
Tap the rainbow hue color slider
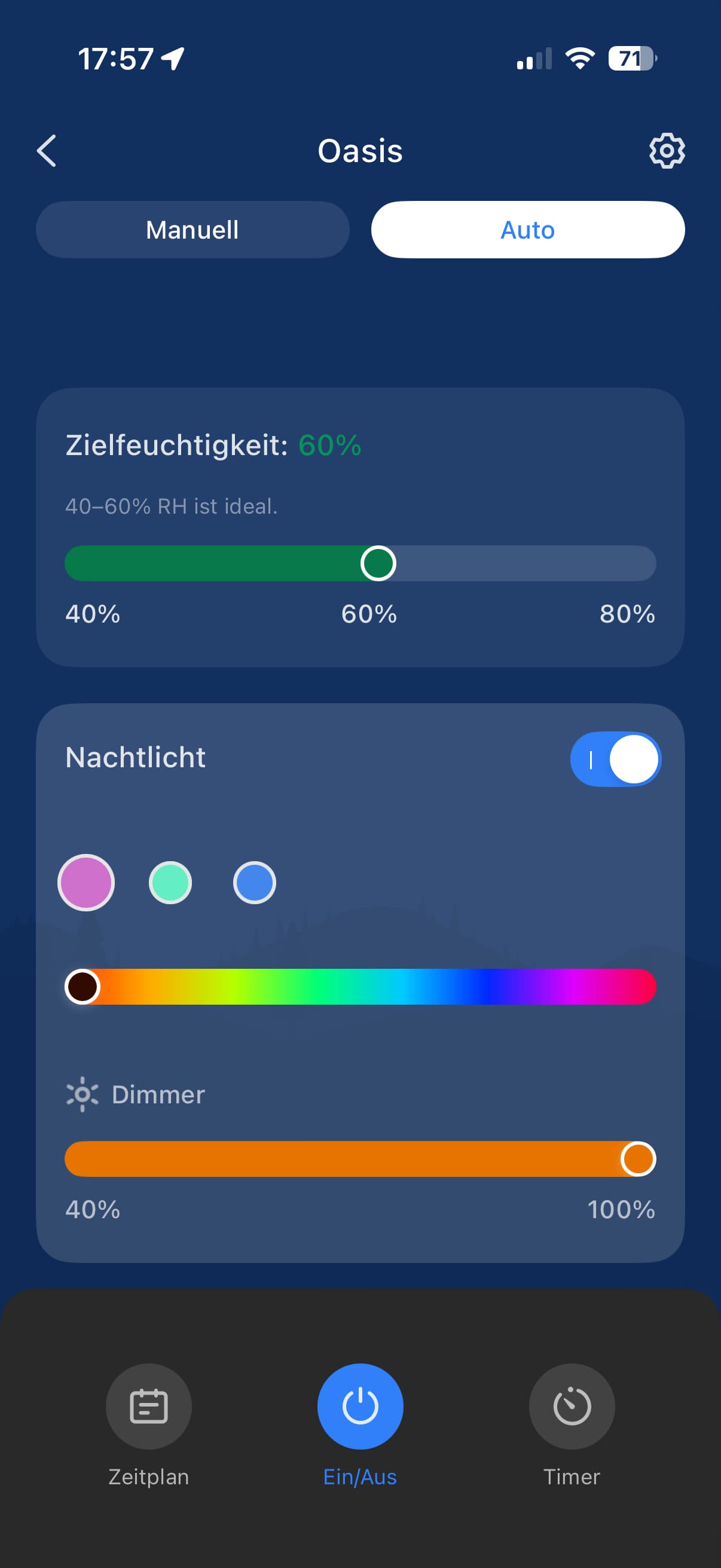(360, 987)
